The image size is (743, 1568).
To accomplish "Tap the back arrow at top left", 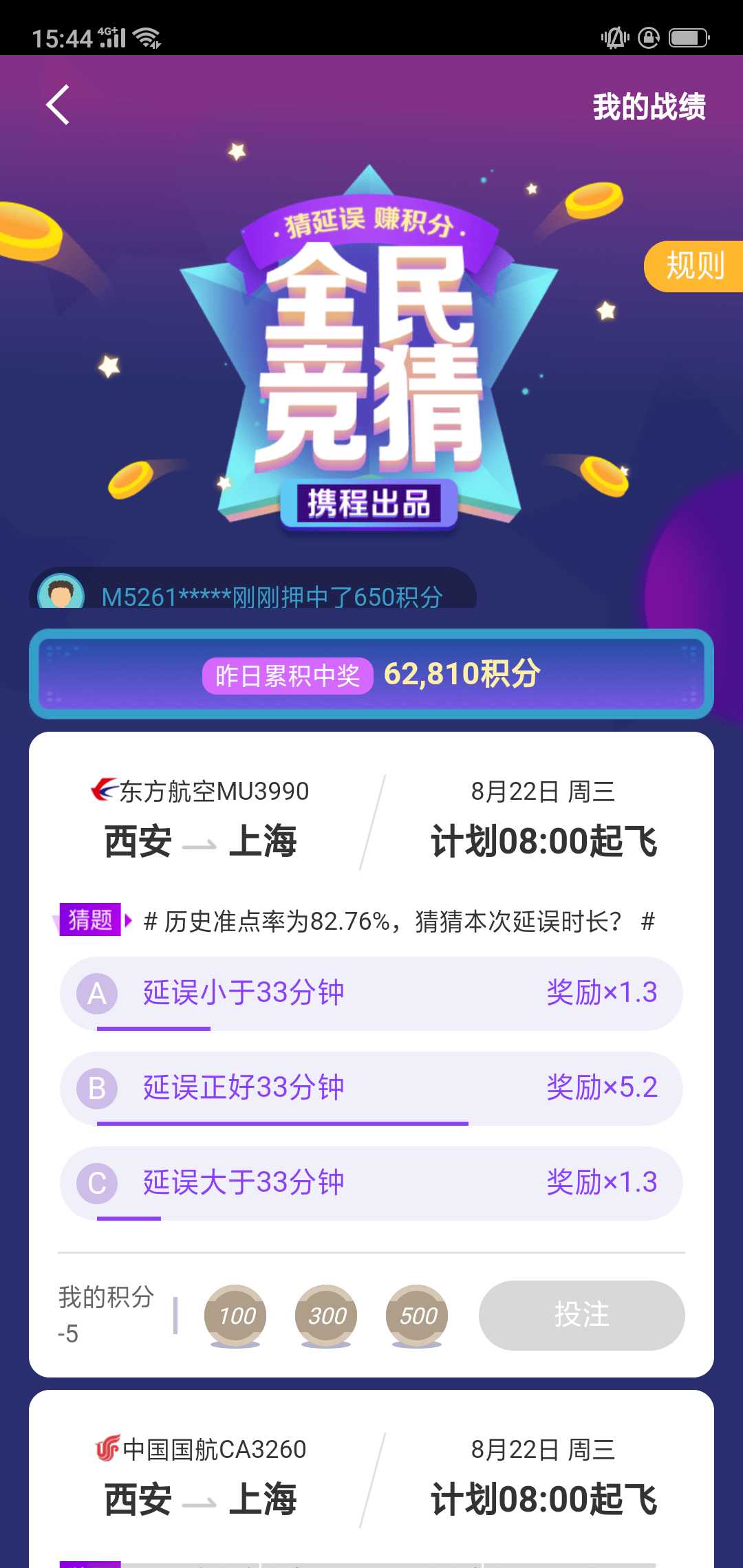I will [58, 105].
